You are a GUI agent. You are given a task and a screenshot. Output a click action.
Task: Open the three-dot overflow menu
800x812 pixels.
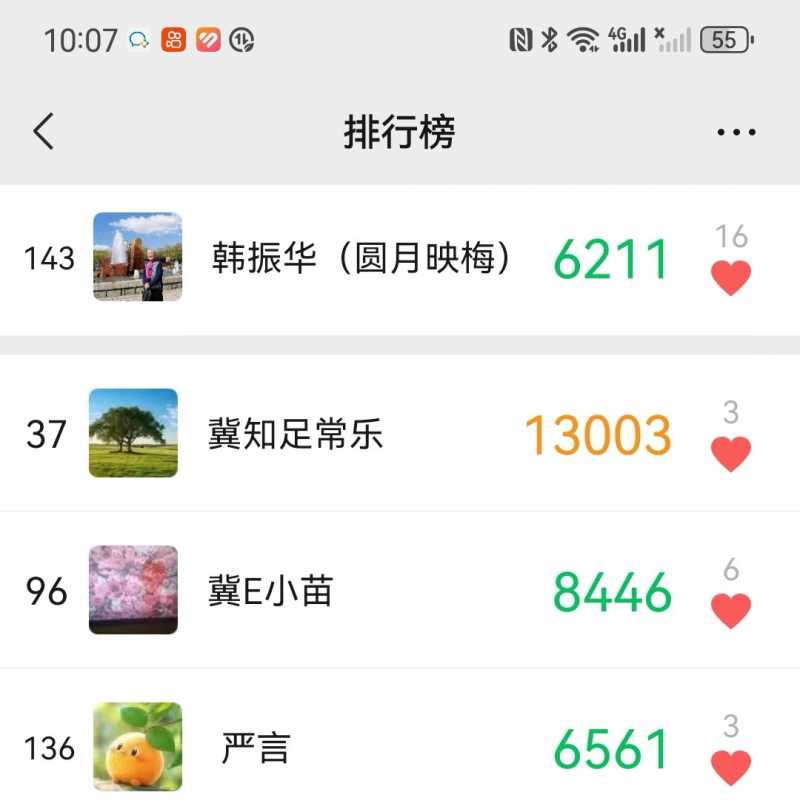[x=736, y=132]
